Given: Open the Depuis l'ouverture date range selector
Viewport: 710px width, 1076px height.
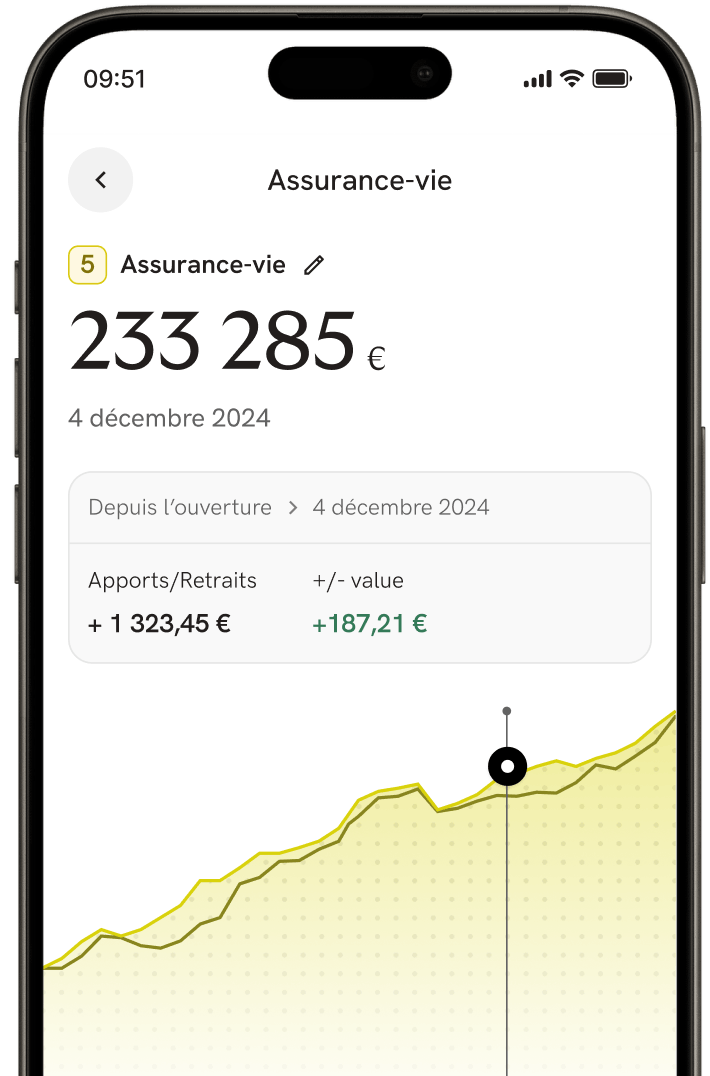Looking at the screenshot, I should coord(289,508).
